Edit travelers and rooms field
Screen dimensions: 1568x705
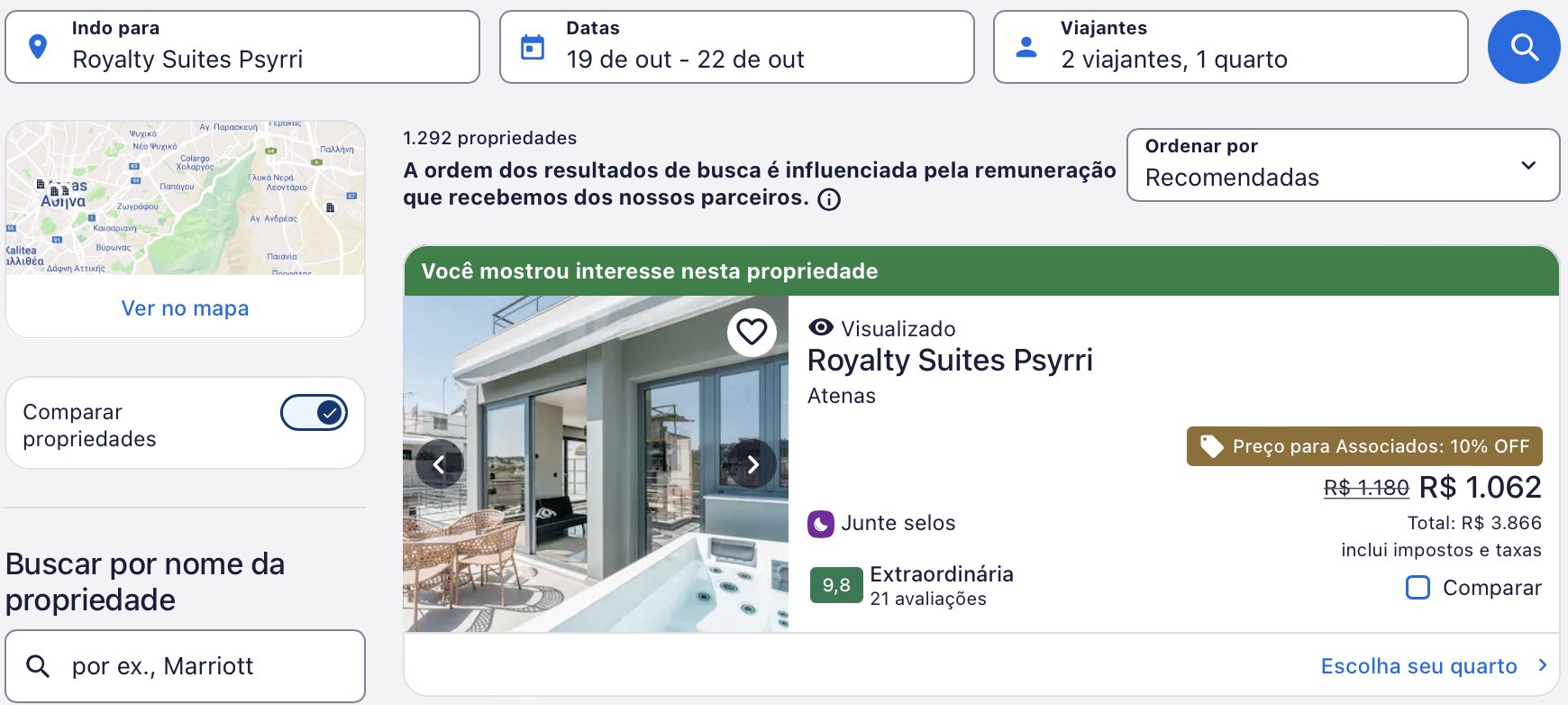tap(1230, 47)
